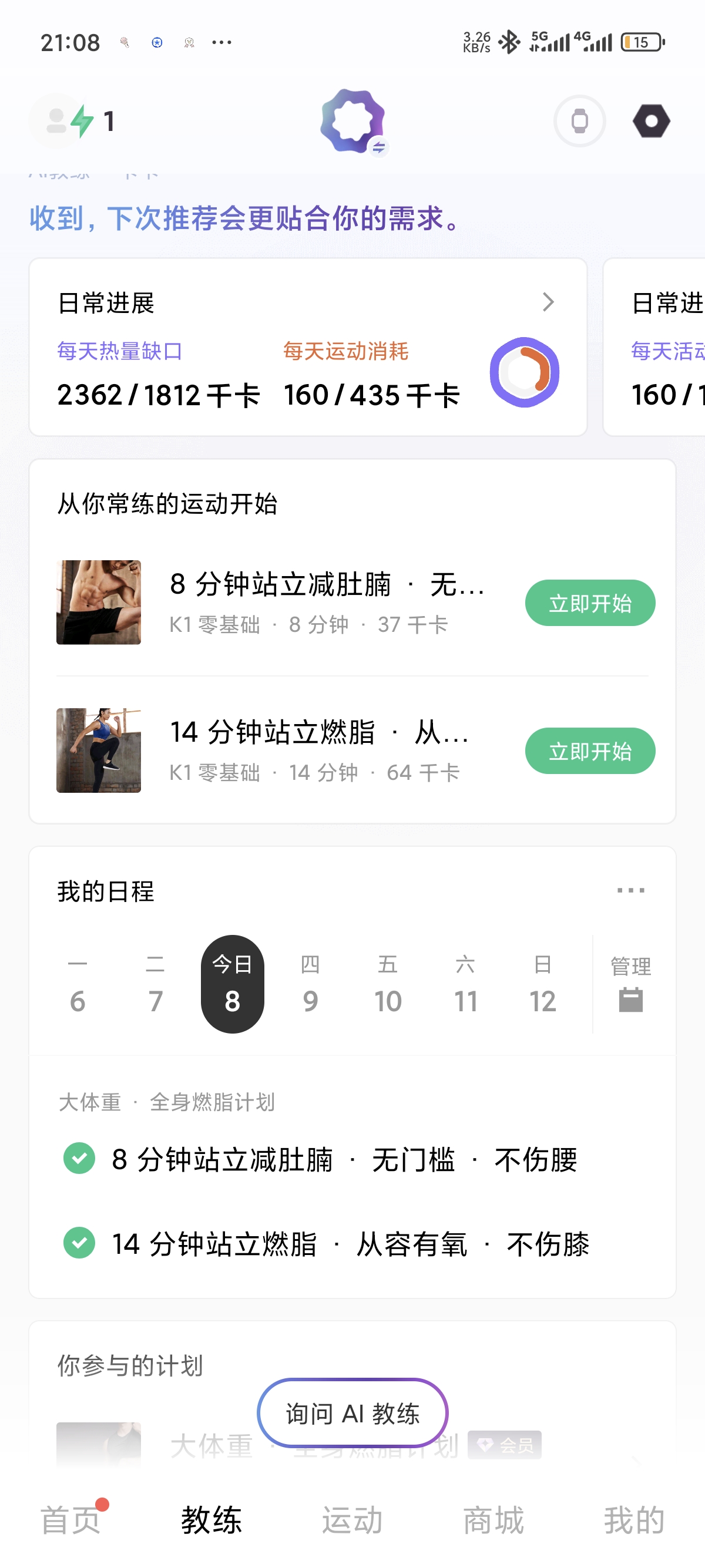
Task: Start the 14 分钟站立燃脂 workout
Action: point(589,751)
